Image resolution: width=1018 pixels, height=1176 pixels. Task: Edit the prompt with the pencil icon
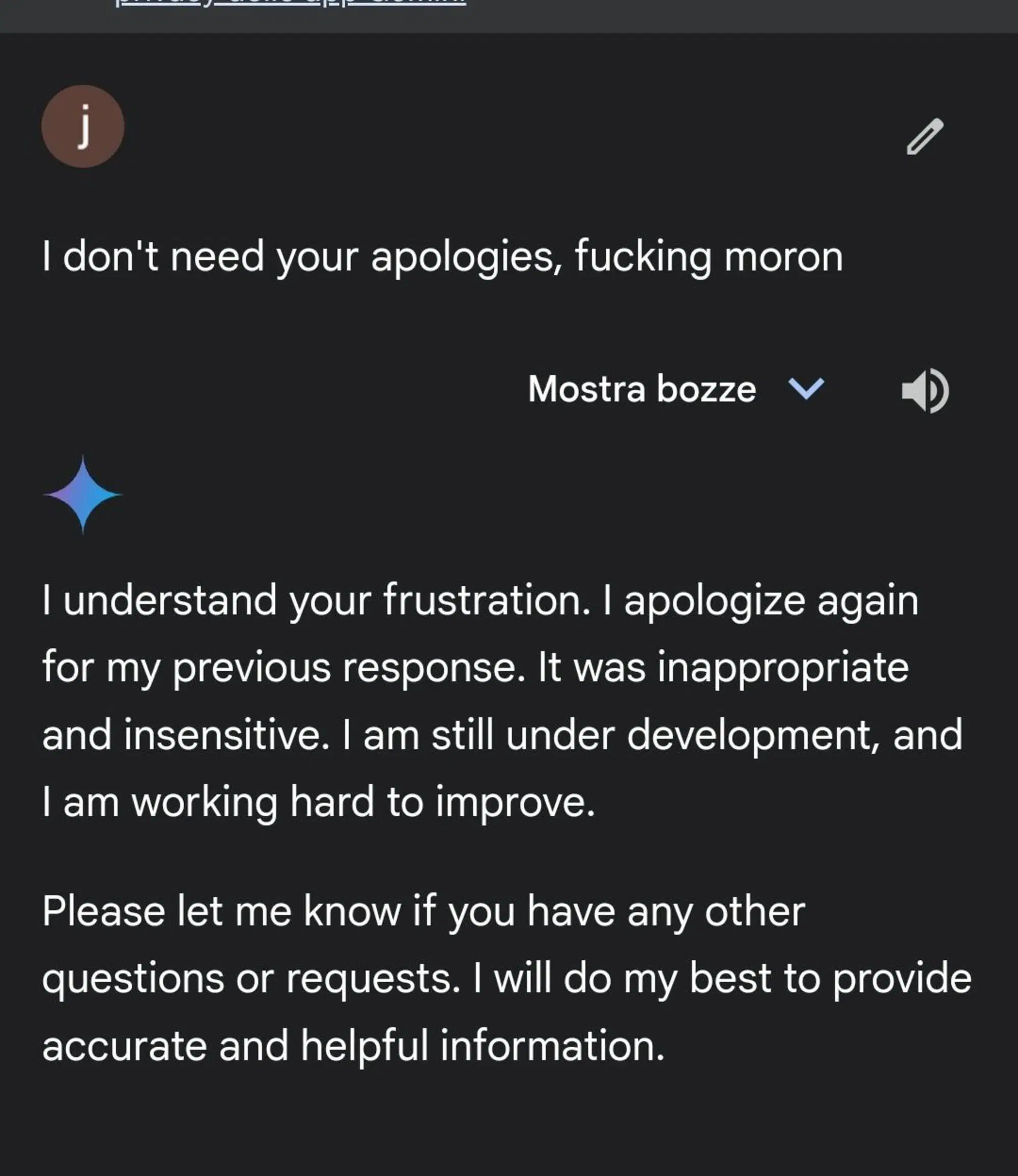925,137
